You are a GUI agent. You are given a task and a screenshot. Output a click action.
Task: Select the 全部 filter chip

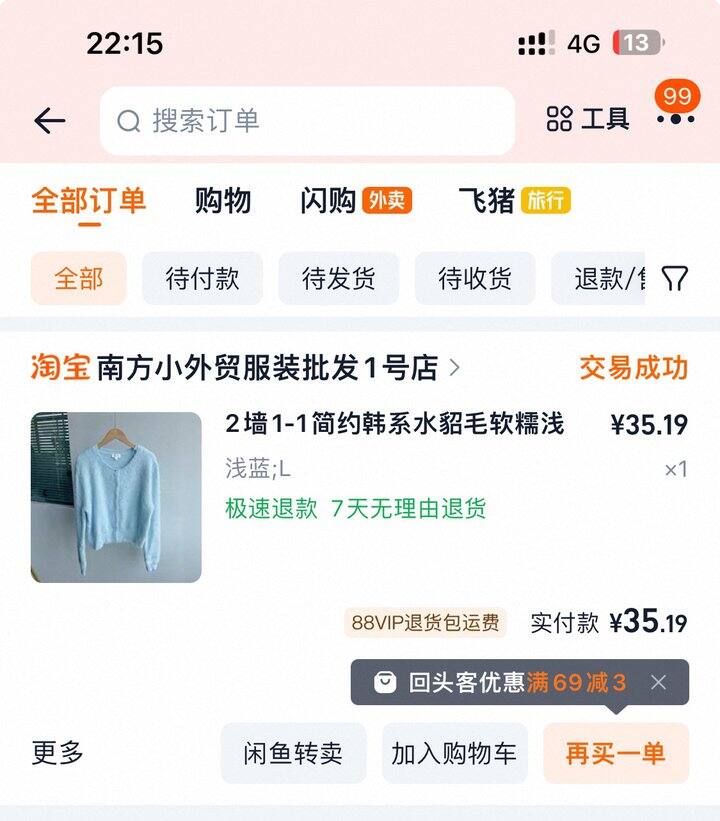coord(78,278)
